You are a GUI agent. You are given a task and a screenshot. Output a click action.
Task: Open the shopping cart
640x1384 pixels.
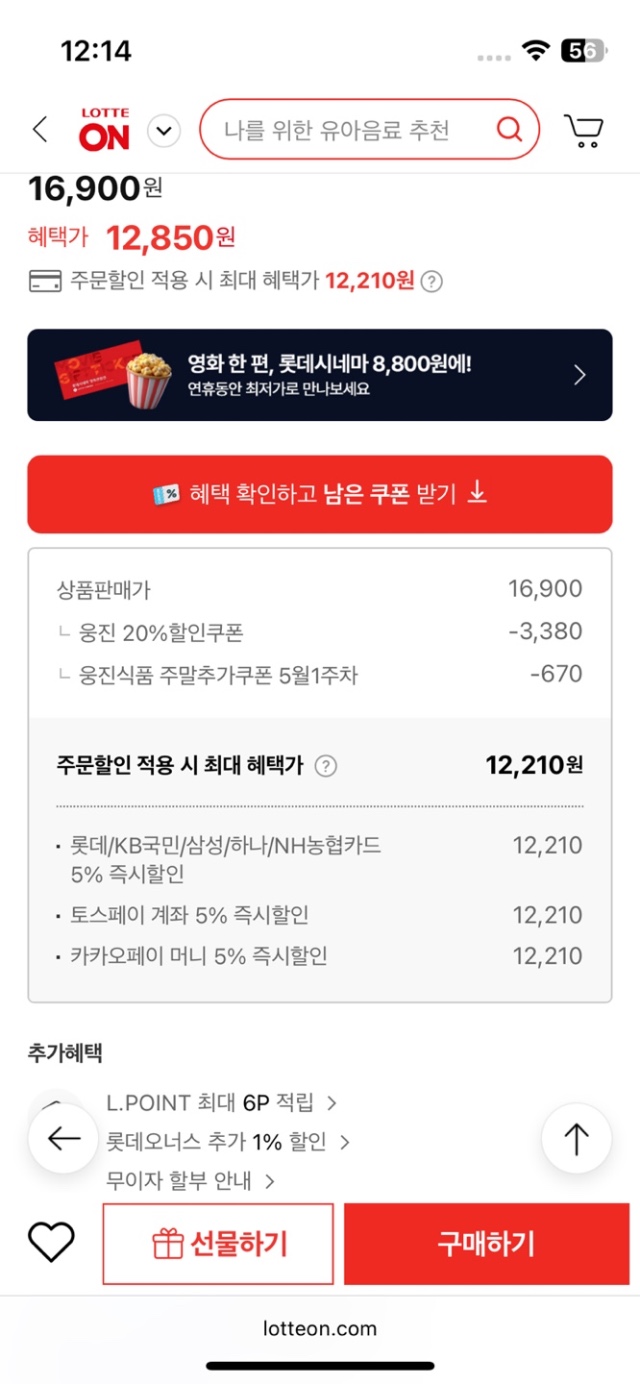tap(583, 130)
